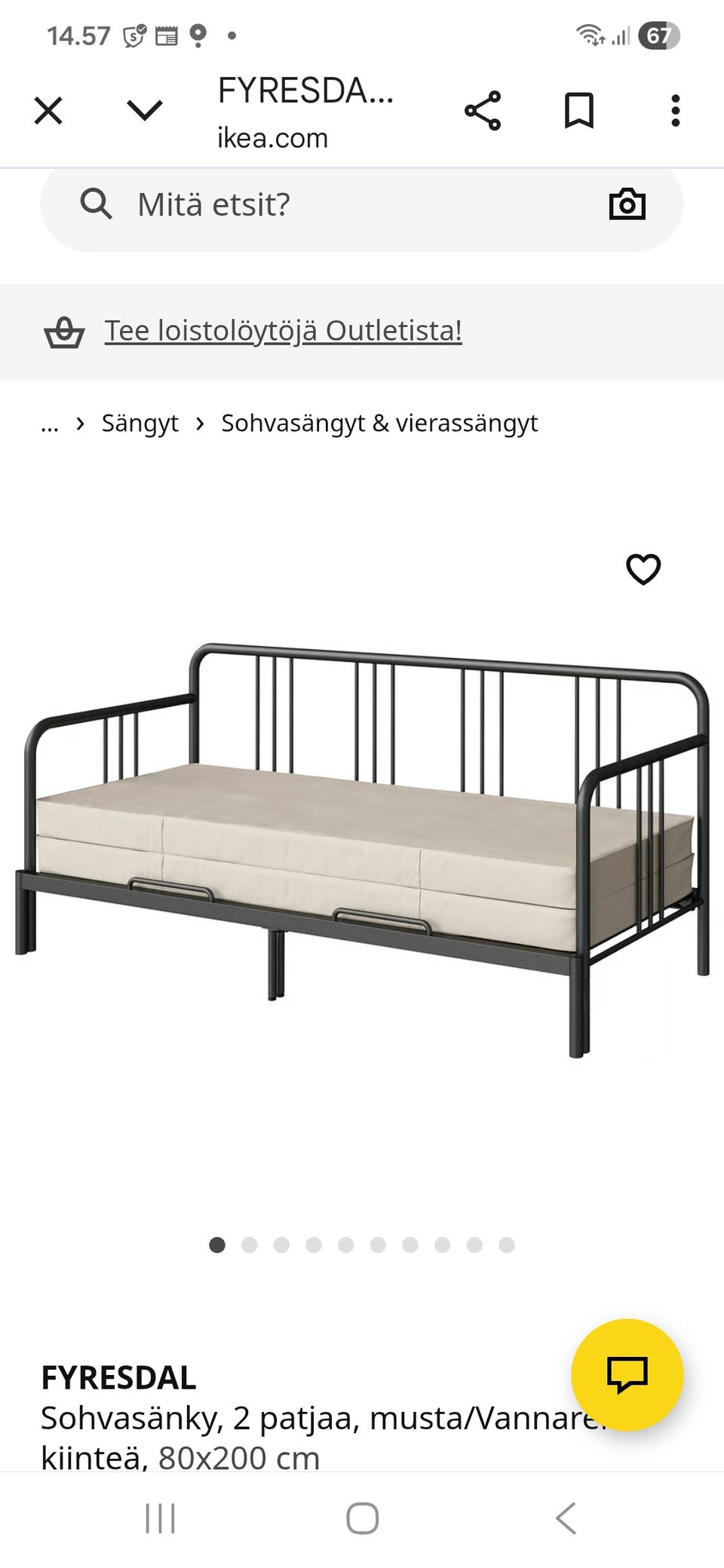The height and width of the screenshot is (1568, 724).
Task: Open the Sängyt breadcrumb category
Action: [x=140, y=423]
